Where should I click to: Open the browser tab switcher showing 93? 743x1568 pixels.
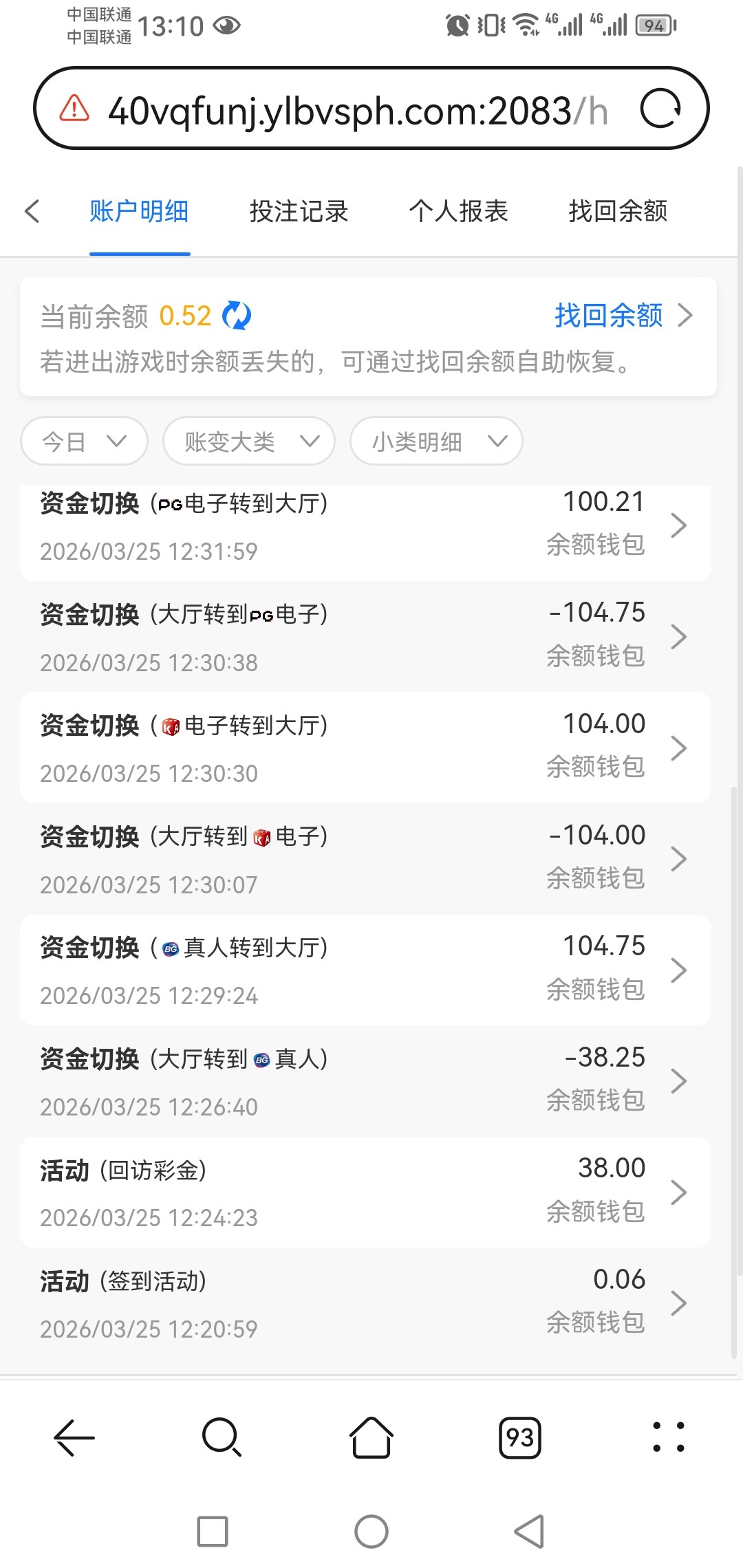click(519, 1437)
